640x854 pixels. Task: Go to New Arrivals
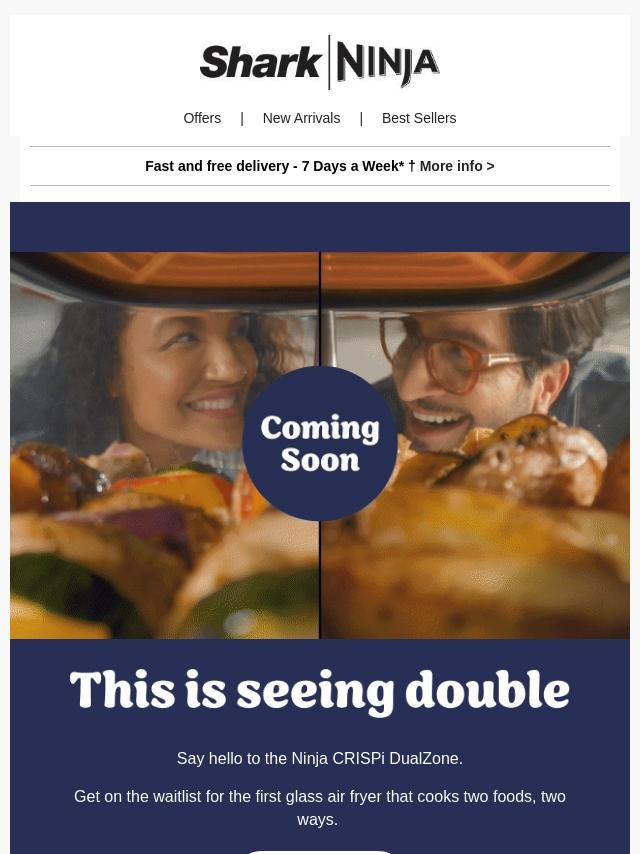301,118
